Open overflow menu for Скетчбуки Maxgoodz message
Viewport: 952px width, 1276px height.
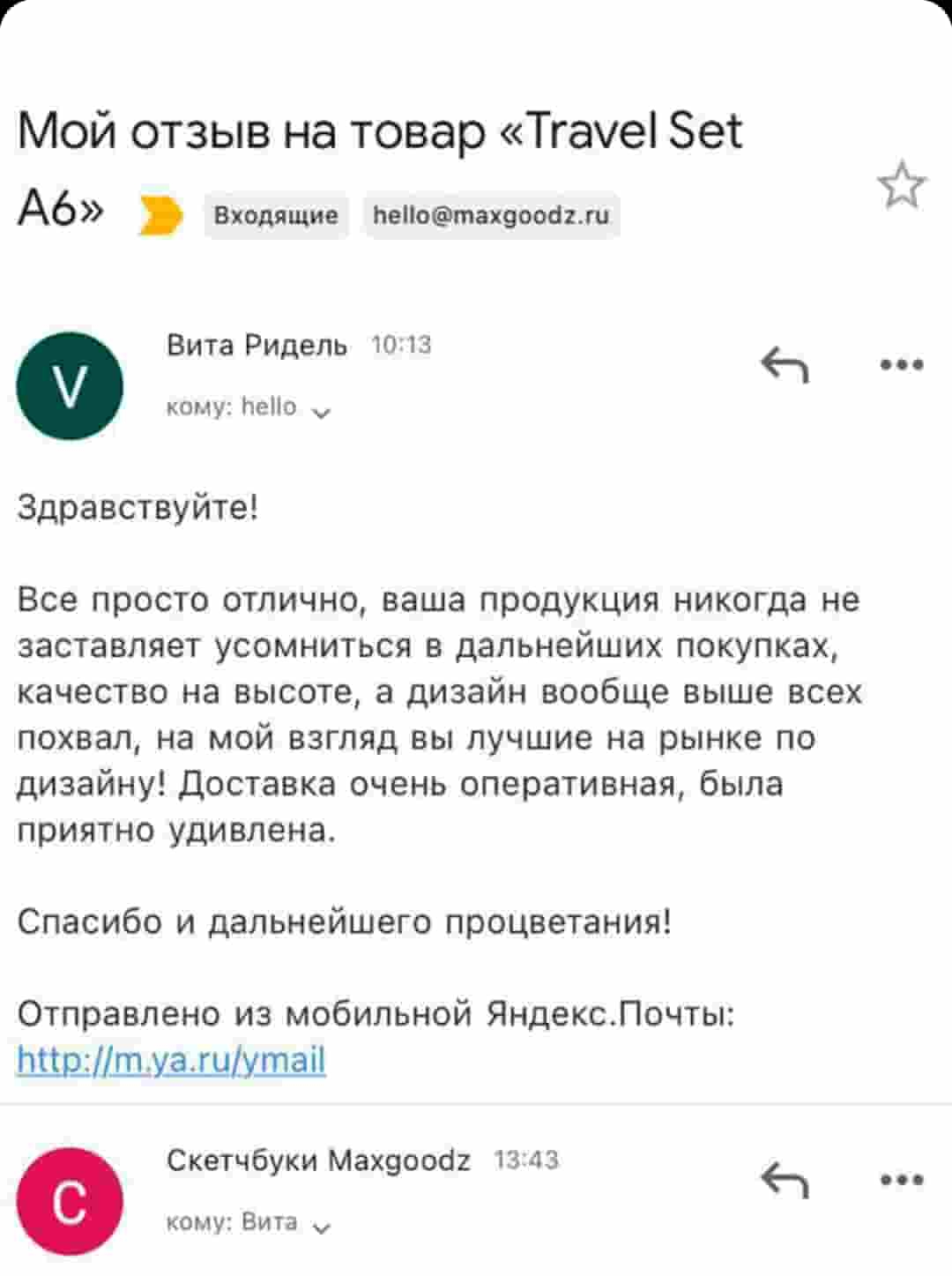(902, 1179)
